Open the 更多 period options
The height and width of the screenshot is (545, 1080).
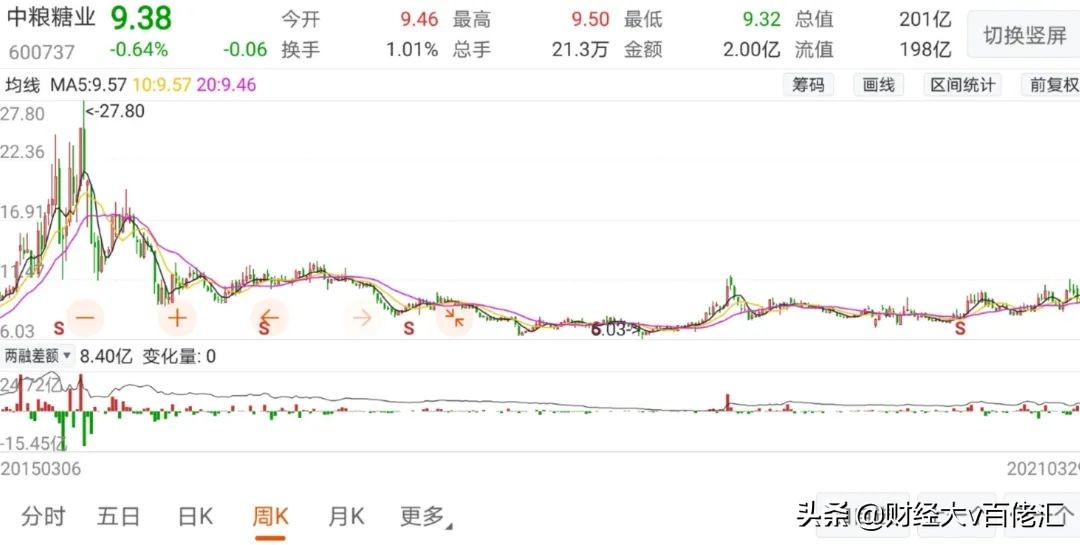pos(424,516)
